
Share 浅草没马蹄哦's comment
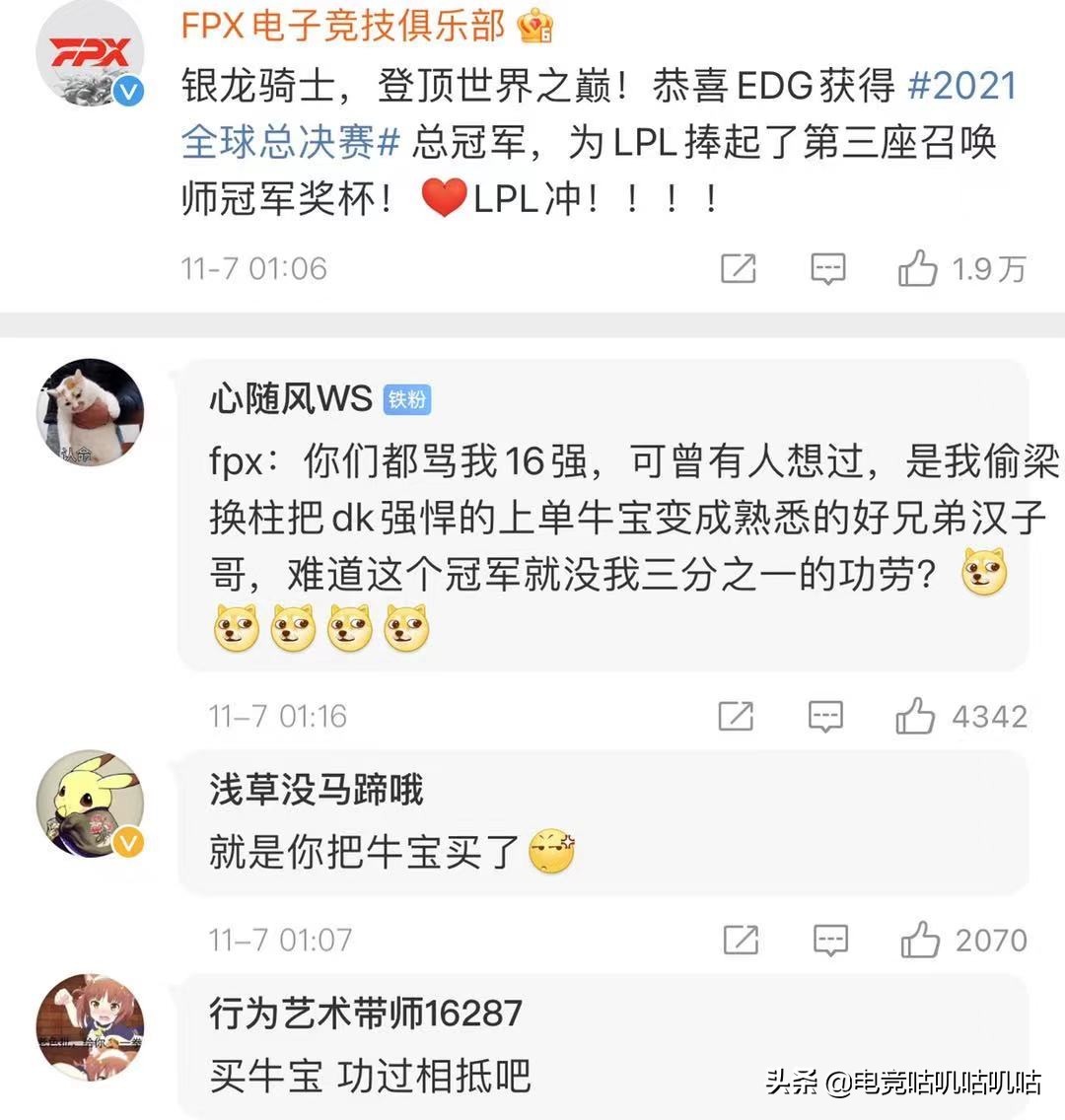pos(741,940)
